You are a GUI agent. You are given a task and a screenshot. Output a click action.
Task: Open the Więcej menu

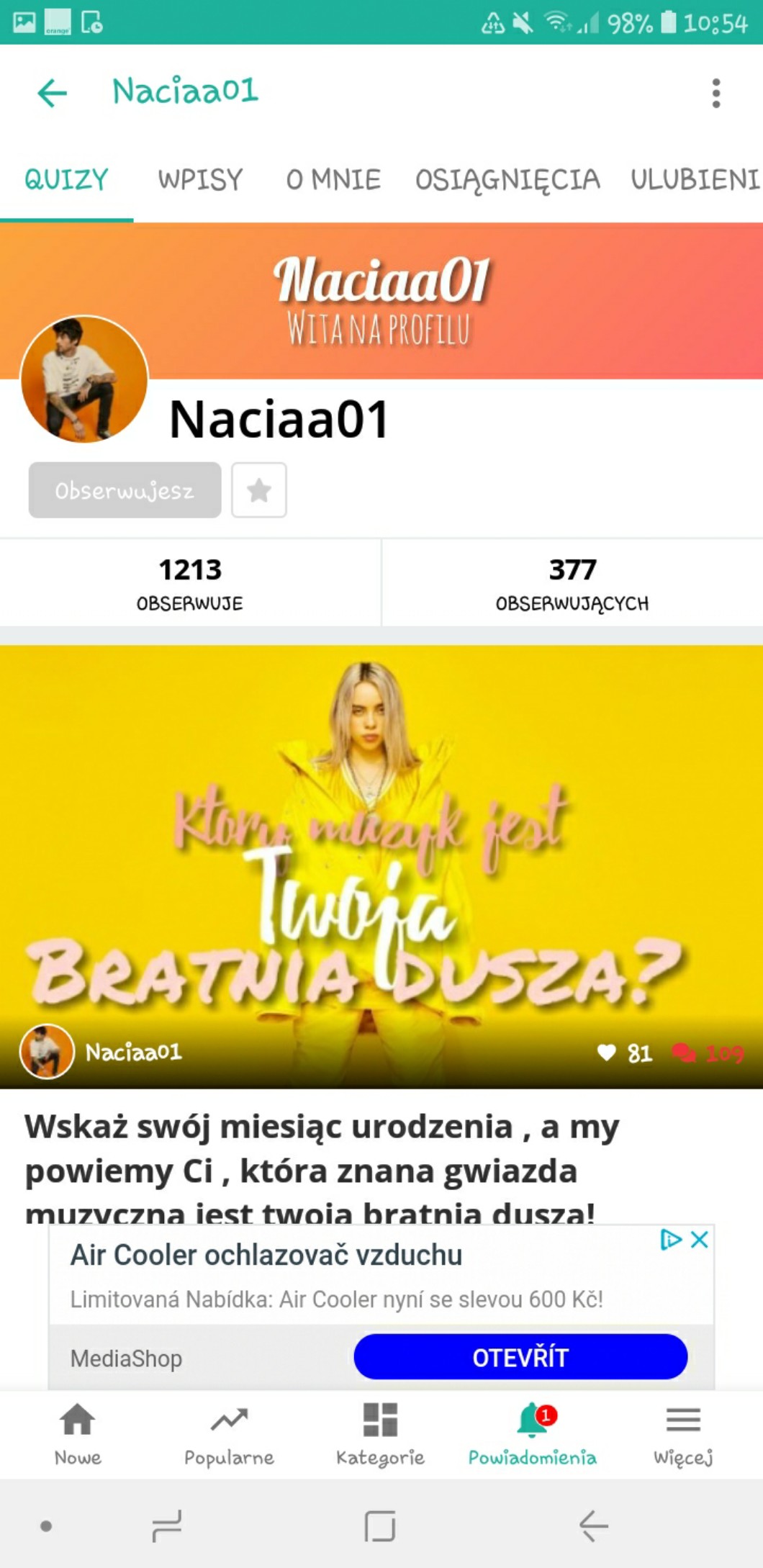pos(683,1434)
